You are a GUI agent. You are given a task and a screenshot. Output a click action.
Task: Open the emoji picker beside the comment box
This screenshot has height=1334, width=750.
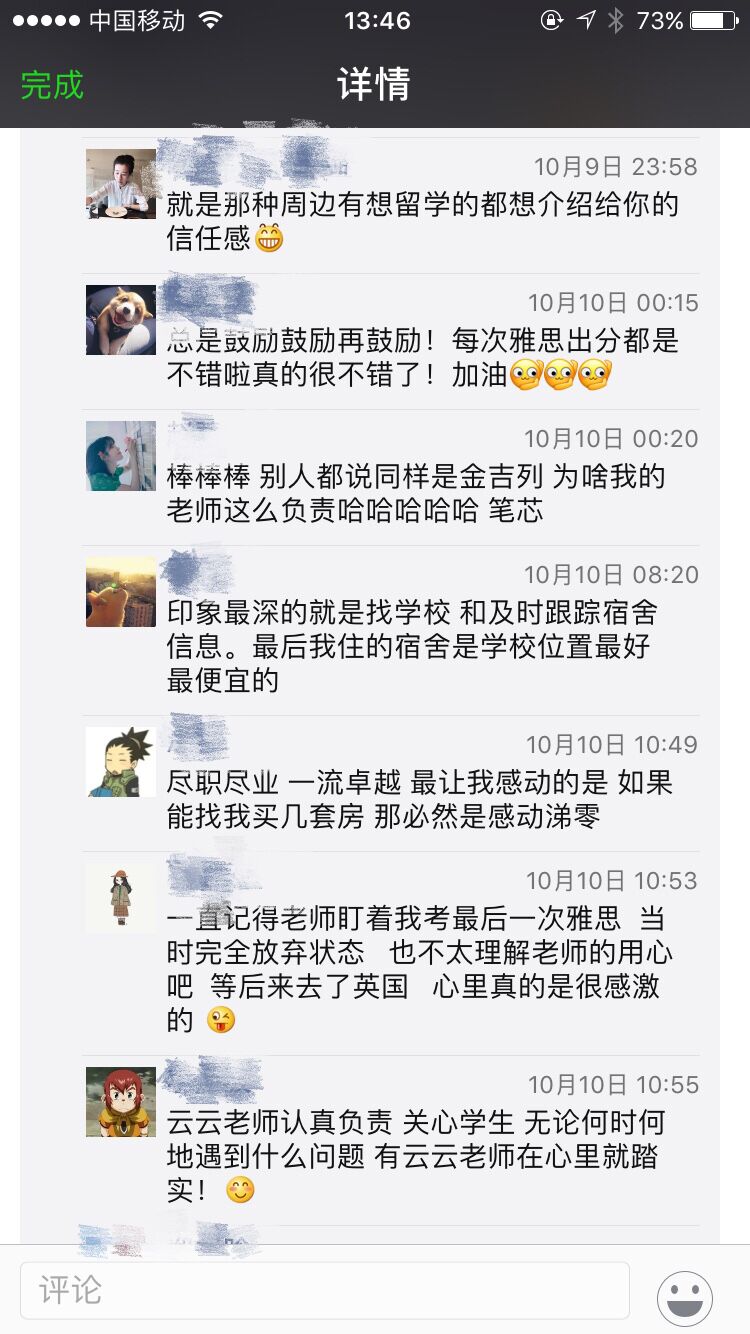coord(685,1298)
